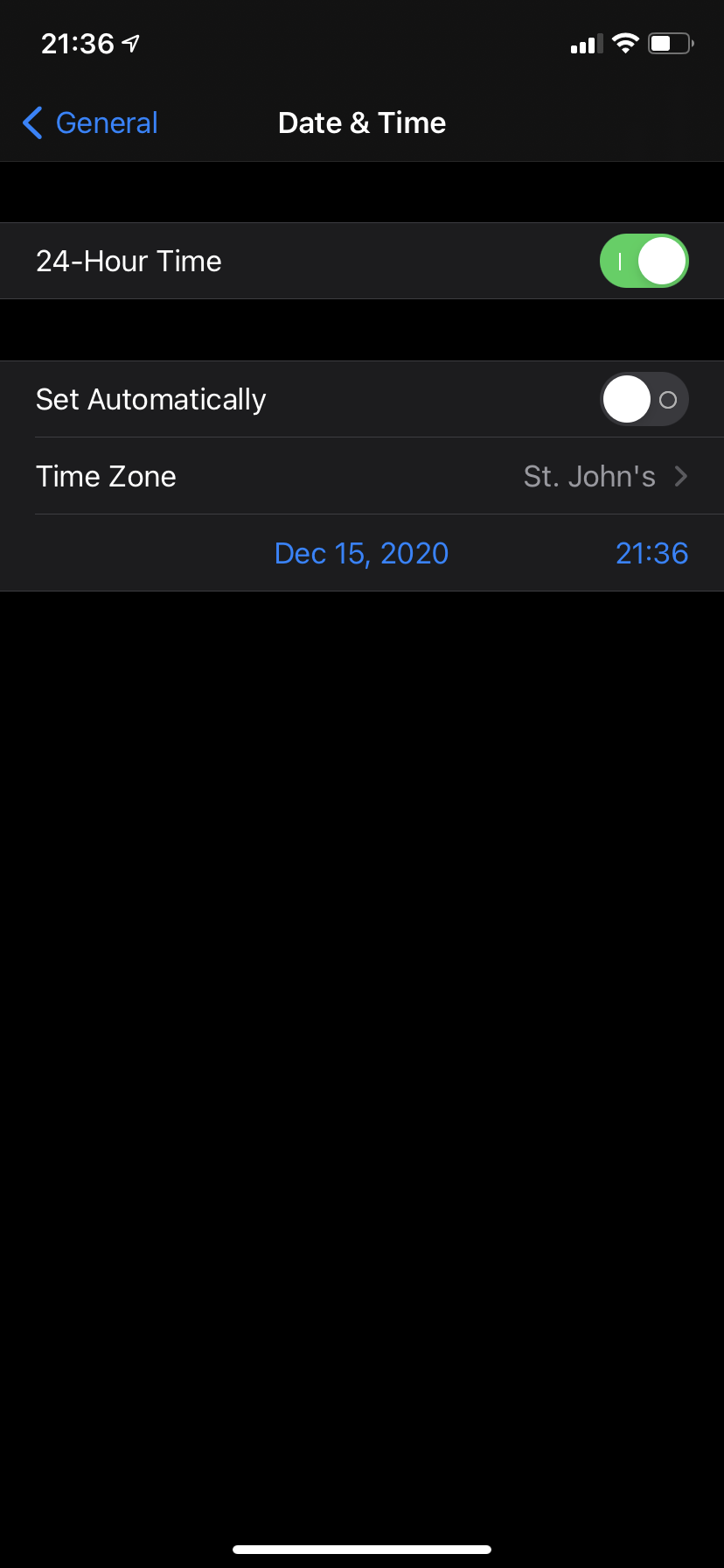Viewport: 724px width, 1568px height.
Task: Open the Time Zone row
Action: [x=362, y=476]
